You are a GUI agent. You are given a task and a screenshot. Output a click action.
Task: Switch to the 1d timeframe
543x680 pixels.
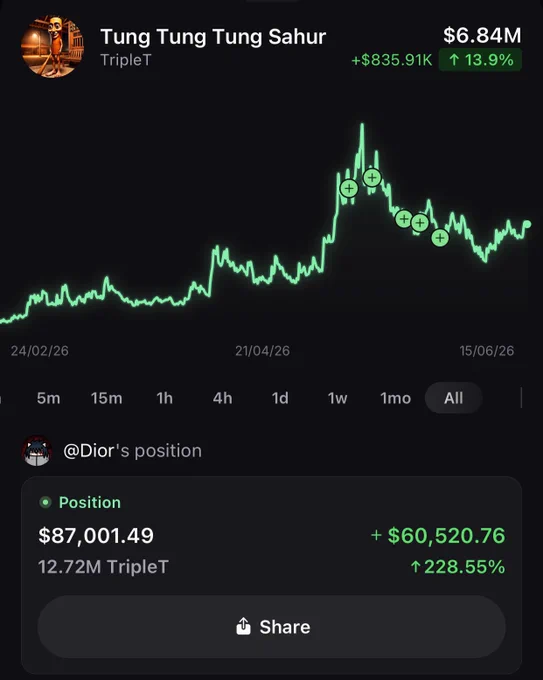[280, 398]
